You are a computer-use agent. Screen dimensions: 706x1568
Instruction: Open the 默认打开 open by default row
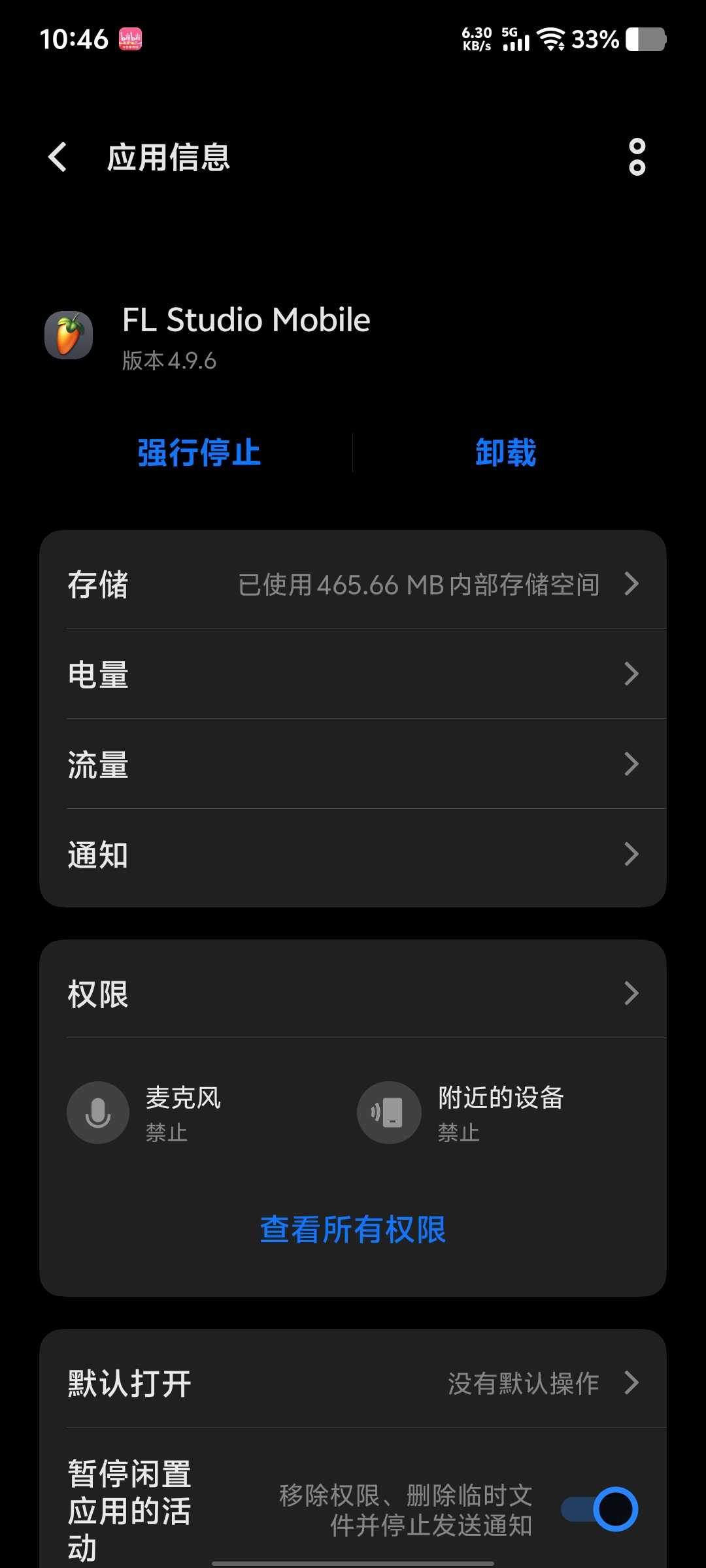(353, 1382)
